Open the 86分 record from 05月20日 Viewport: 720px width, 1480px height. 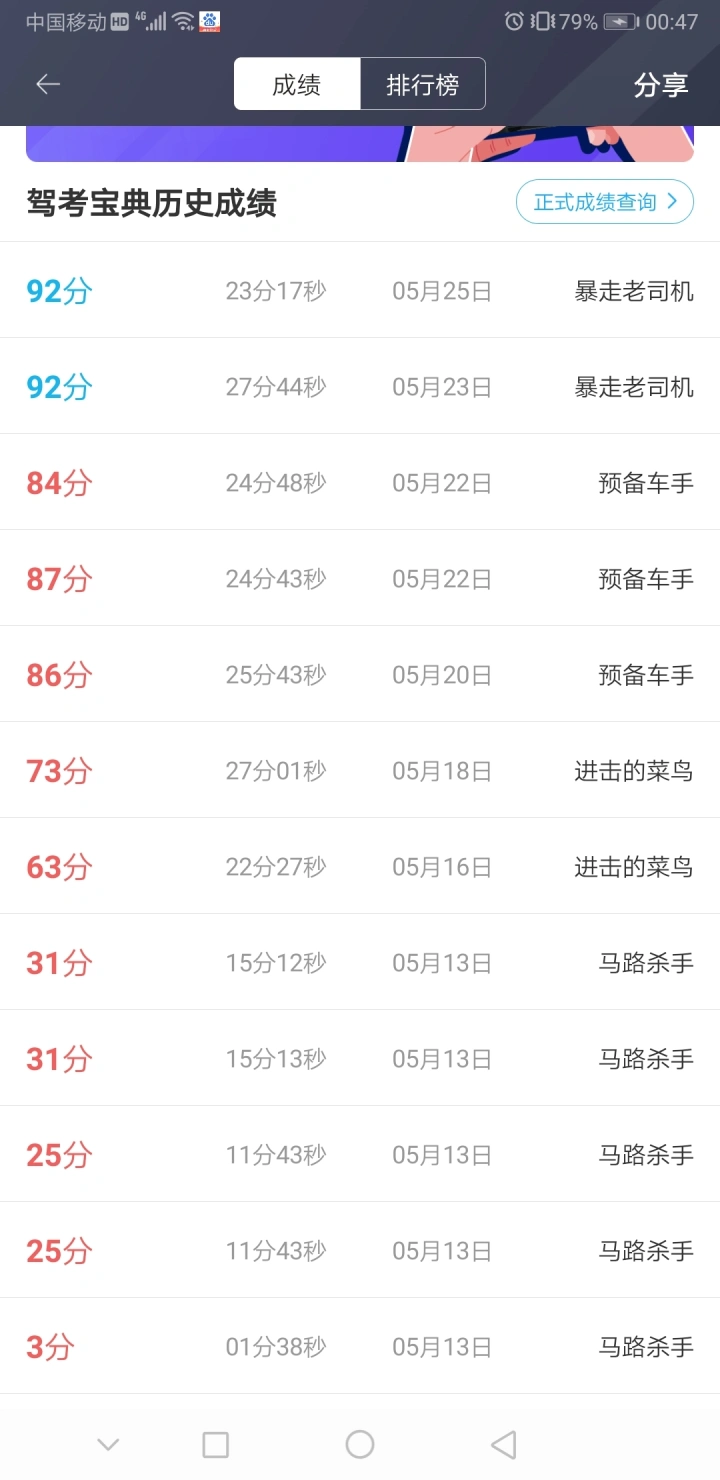(360, 674)
